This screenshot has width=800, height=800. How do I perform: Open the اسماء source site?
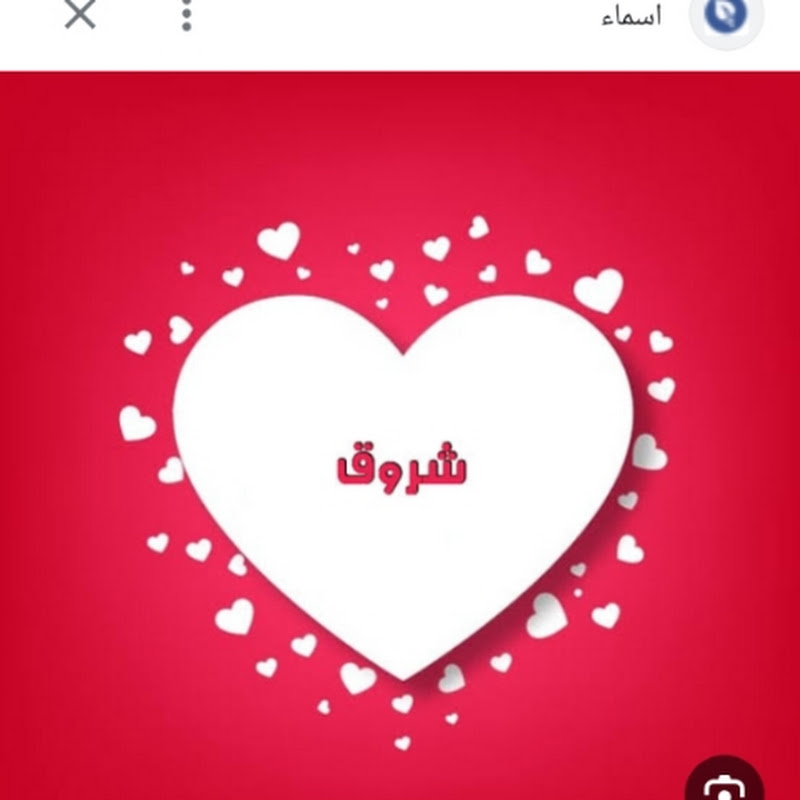[632, 19]
